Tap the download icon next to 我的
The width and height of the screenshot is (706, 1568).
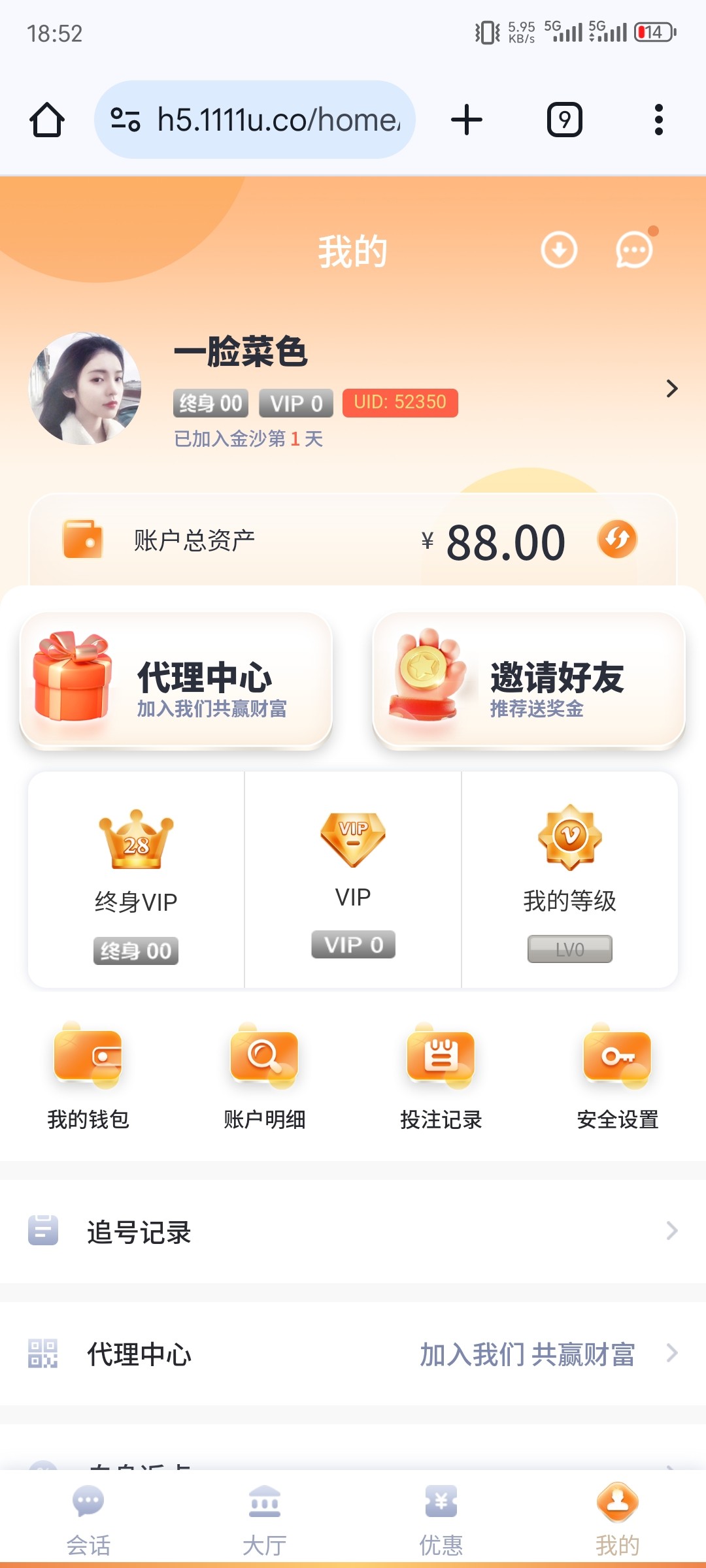[560, 250]
